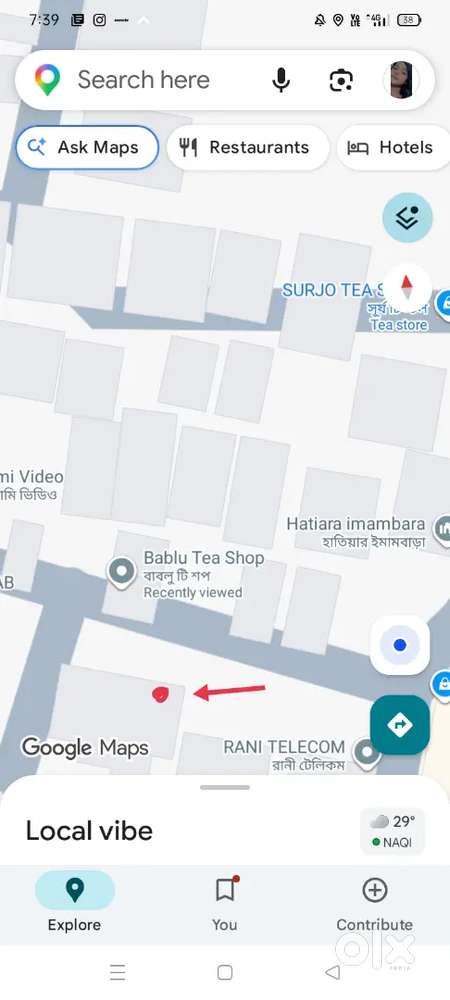Screen dimensions: 450x1000
Task: Open the Hatiara imambara place marker
Action: coord(442,529)
